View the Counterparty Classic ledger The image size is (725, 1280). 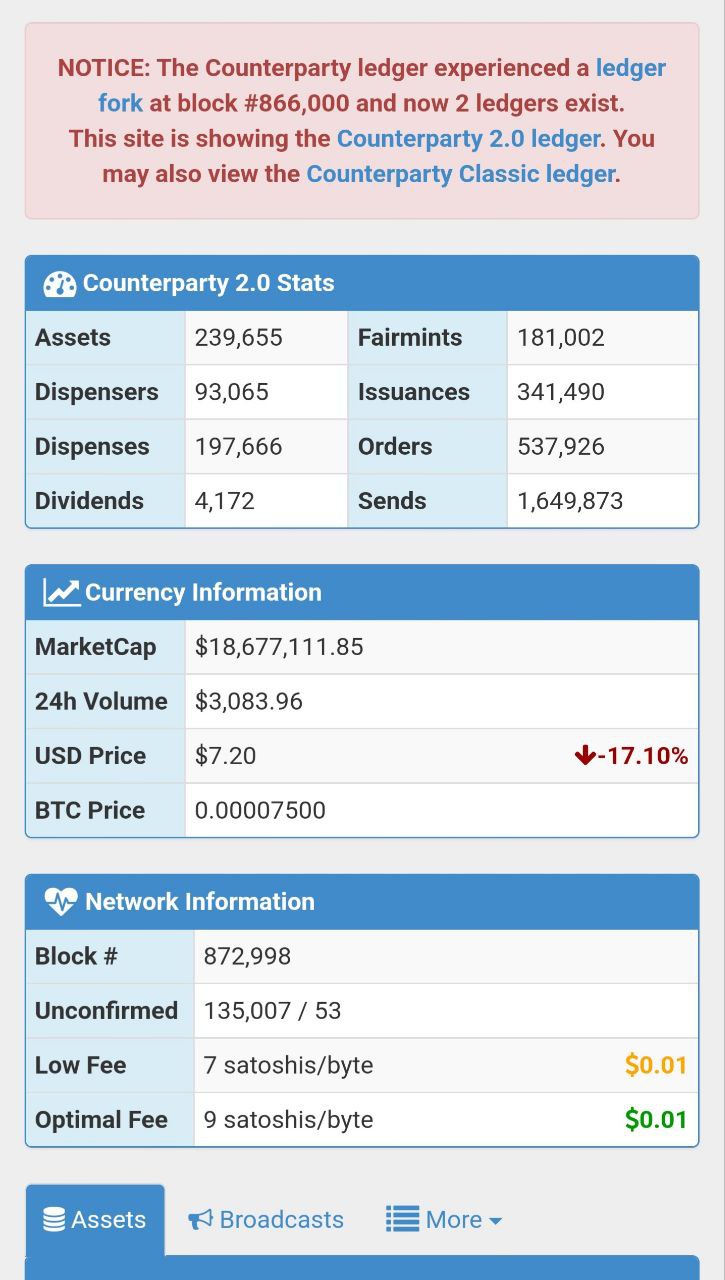coord(461,174)
